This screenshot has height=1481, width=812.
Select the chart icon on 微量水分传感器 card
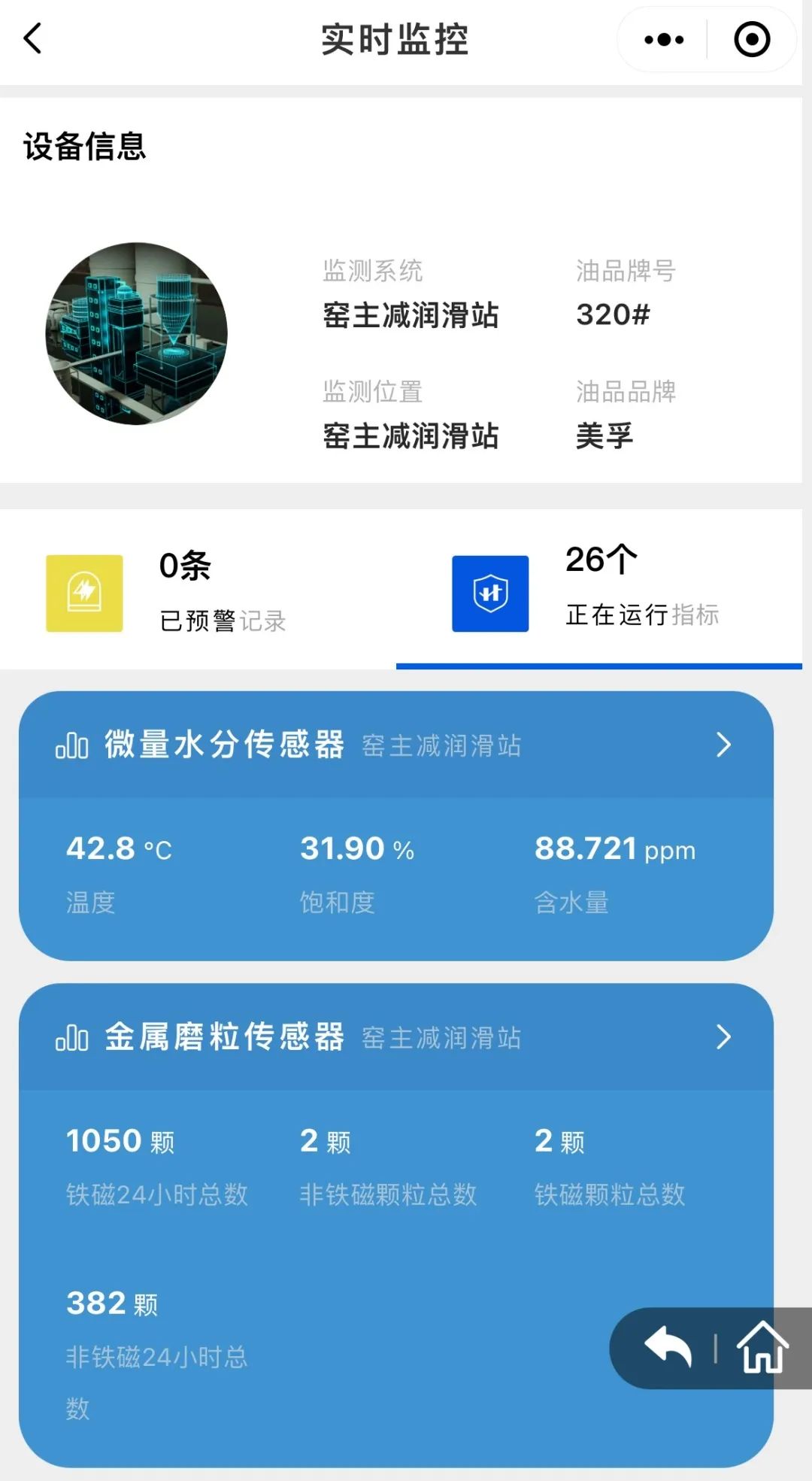(x=71, y=745)
